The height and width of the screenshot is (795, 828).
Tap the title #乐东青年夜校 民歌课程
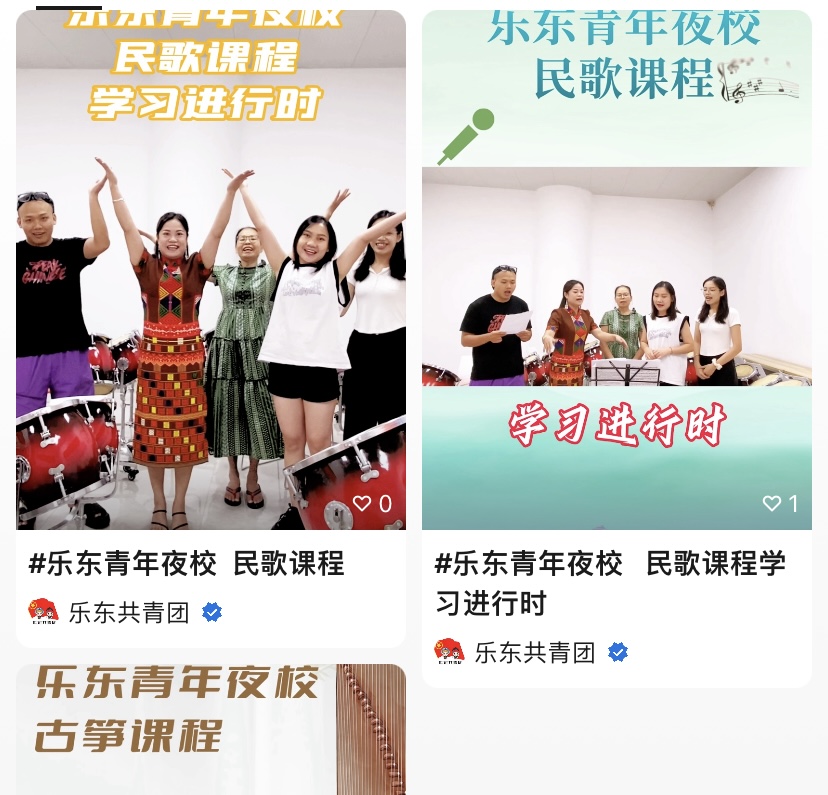(x=187, y=564)
